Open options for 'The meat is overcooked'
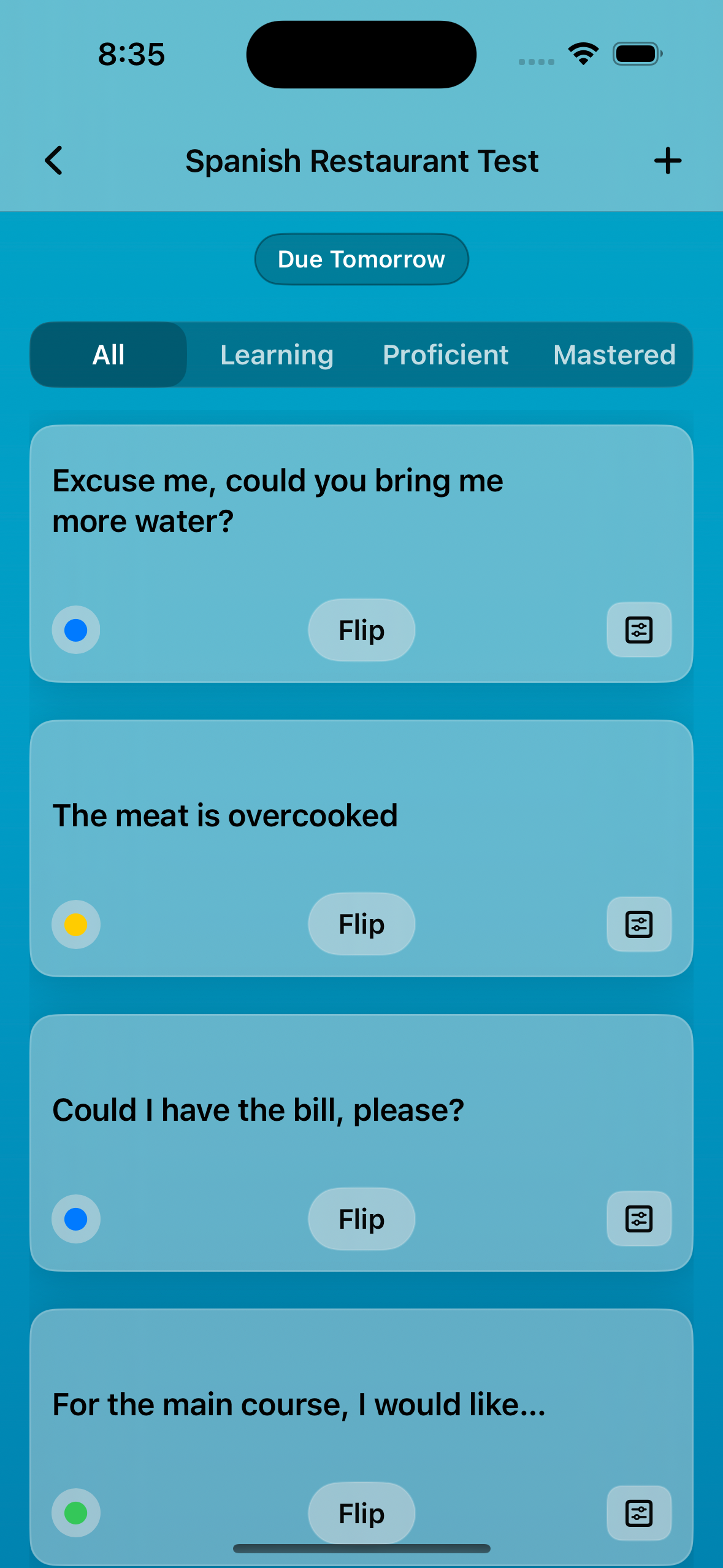723x1568 pixels. tap(638, 924)
